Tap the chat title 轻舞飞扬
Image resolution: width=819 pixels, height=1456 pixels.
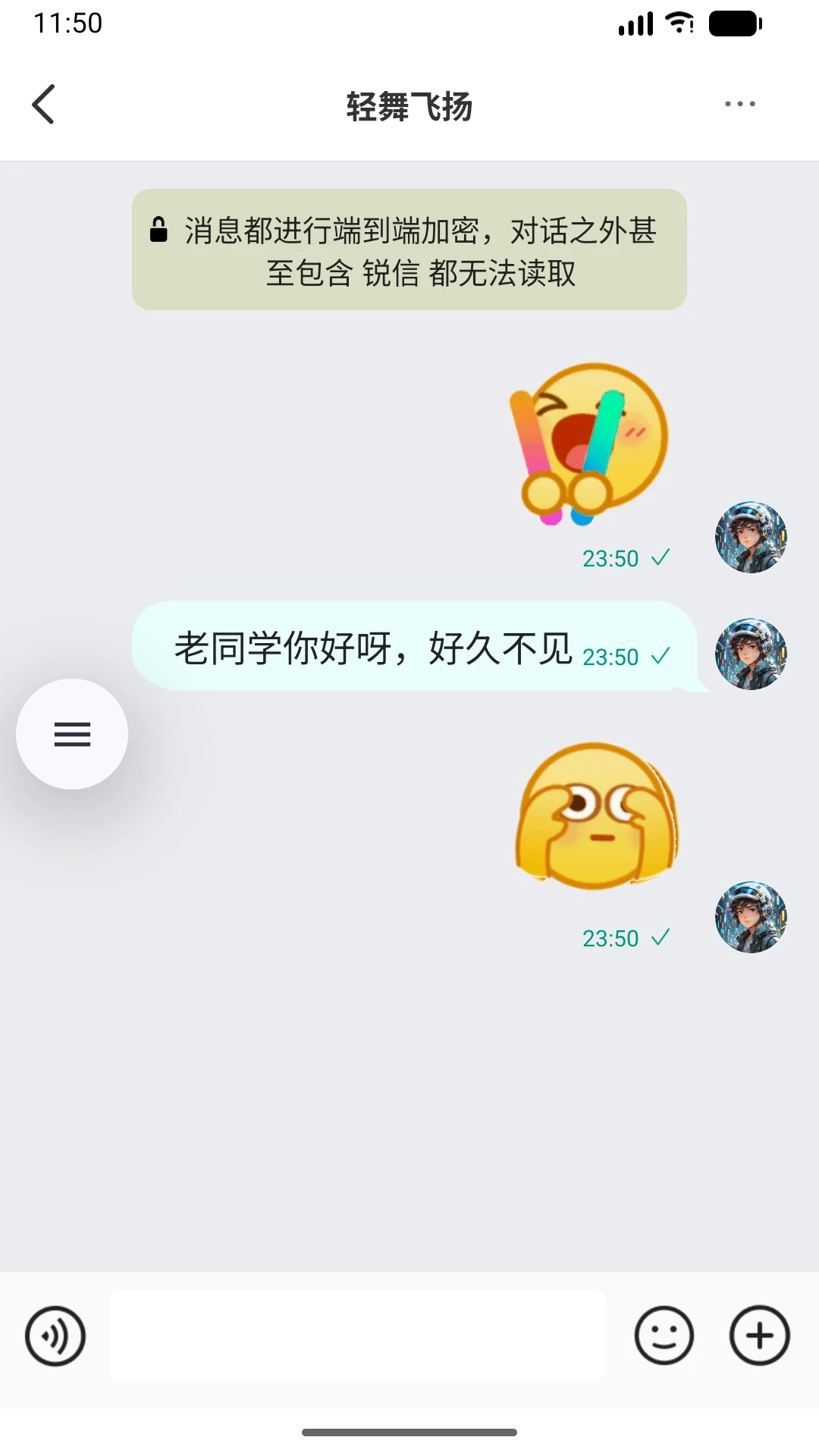click(x=409, y=106)
